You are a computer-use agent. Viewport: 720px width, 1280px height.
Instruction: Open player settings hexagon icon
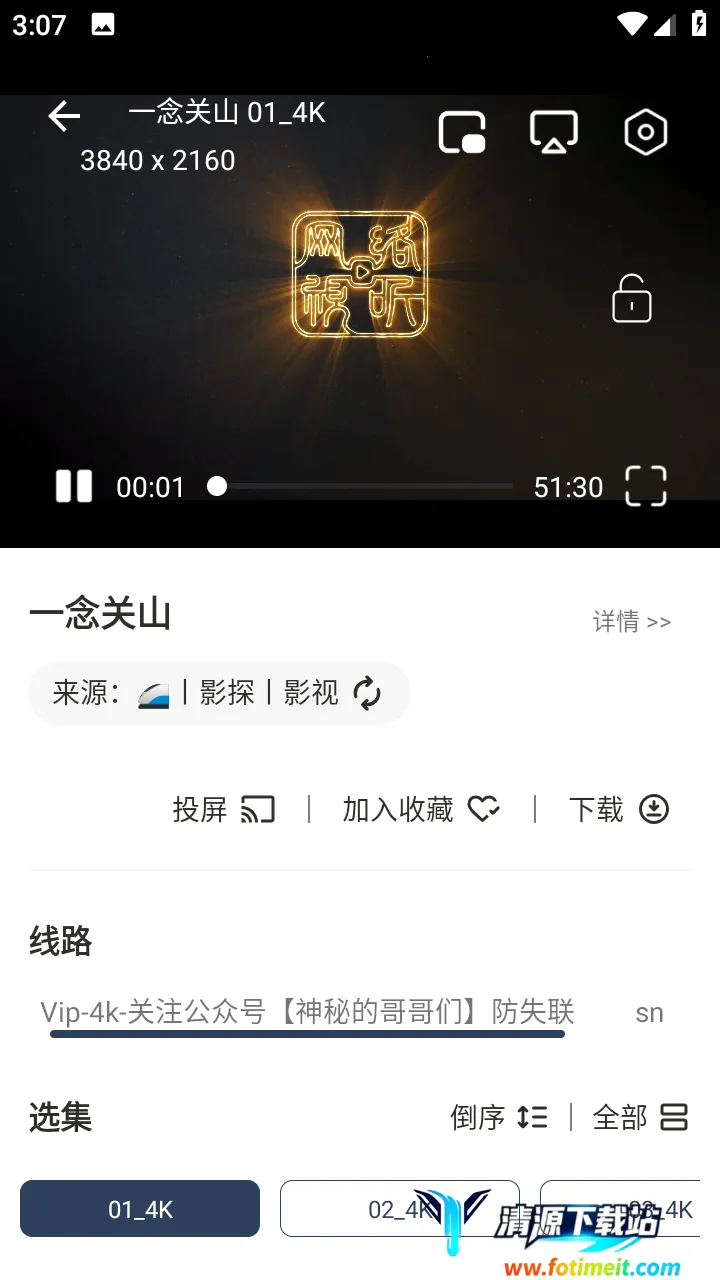[x=645, y=133]
